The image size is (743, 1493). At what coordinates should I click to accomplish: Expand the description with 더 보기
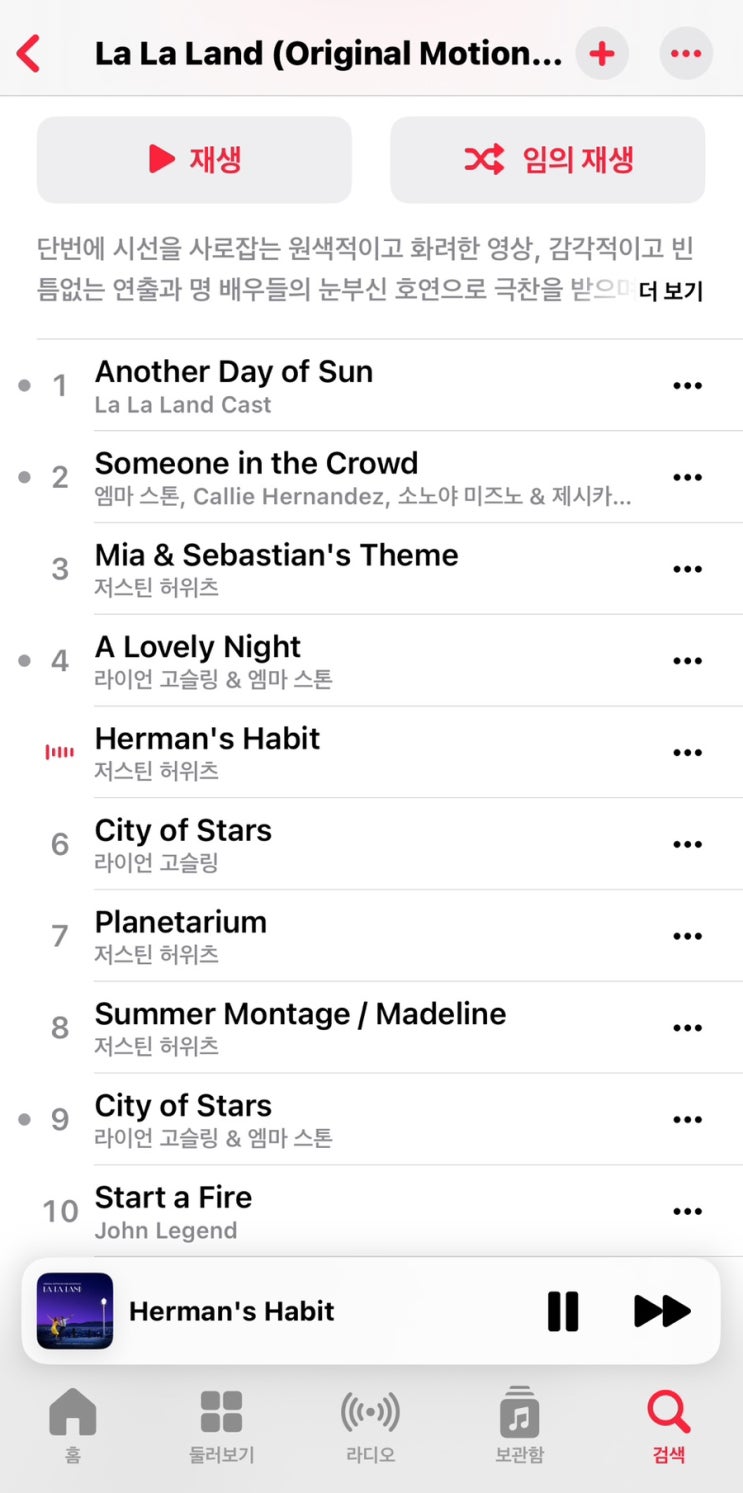[x=671, y=291]
